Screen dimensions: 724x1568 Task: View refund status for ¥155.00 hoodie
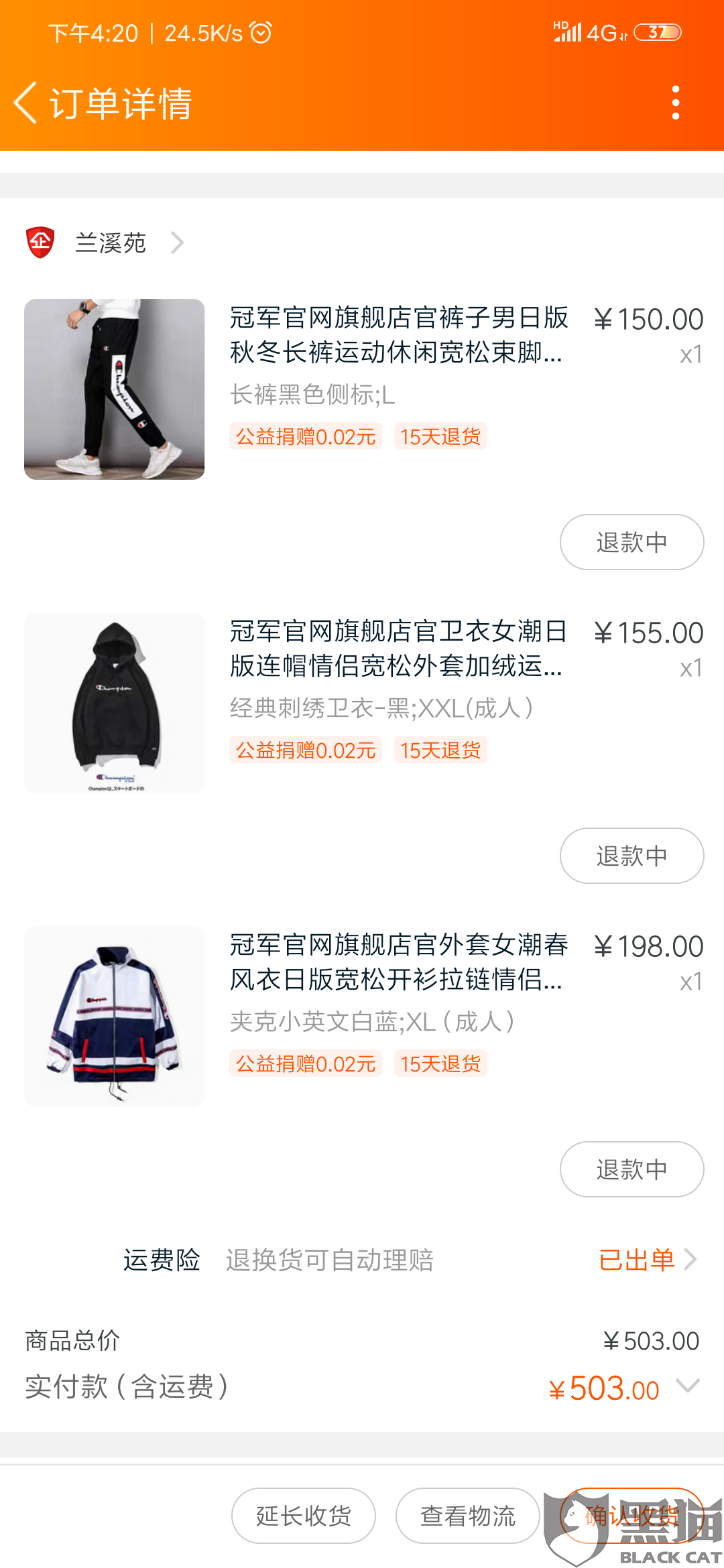coord(631,856)
